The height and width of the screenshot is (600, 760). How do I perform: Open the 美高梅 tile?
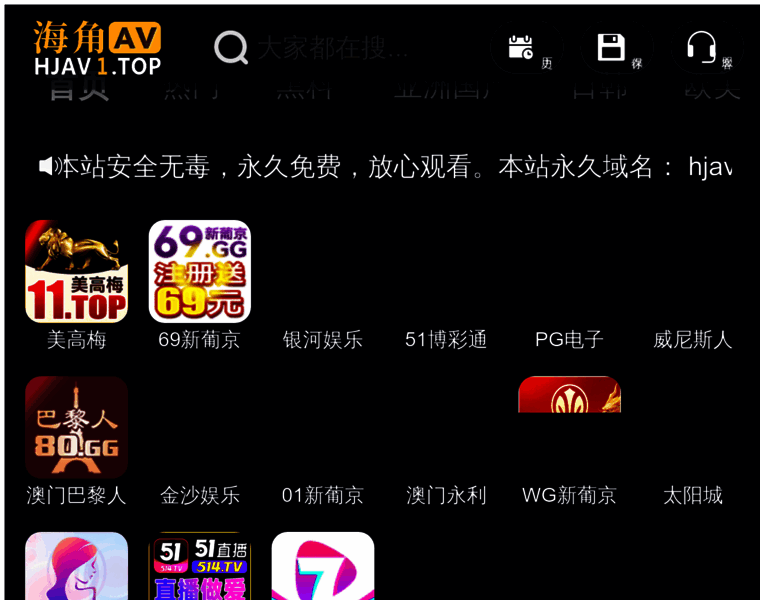[x=76, y=272]
